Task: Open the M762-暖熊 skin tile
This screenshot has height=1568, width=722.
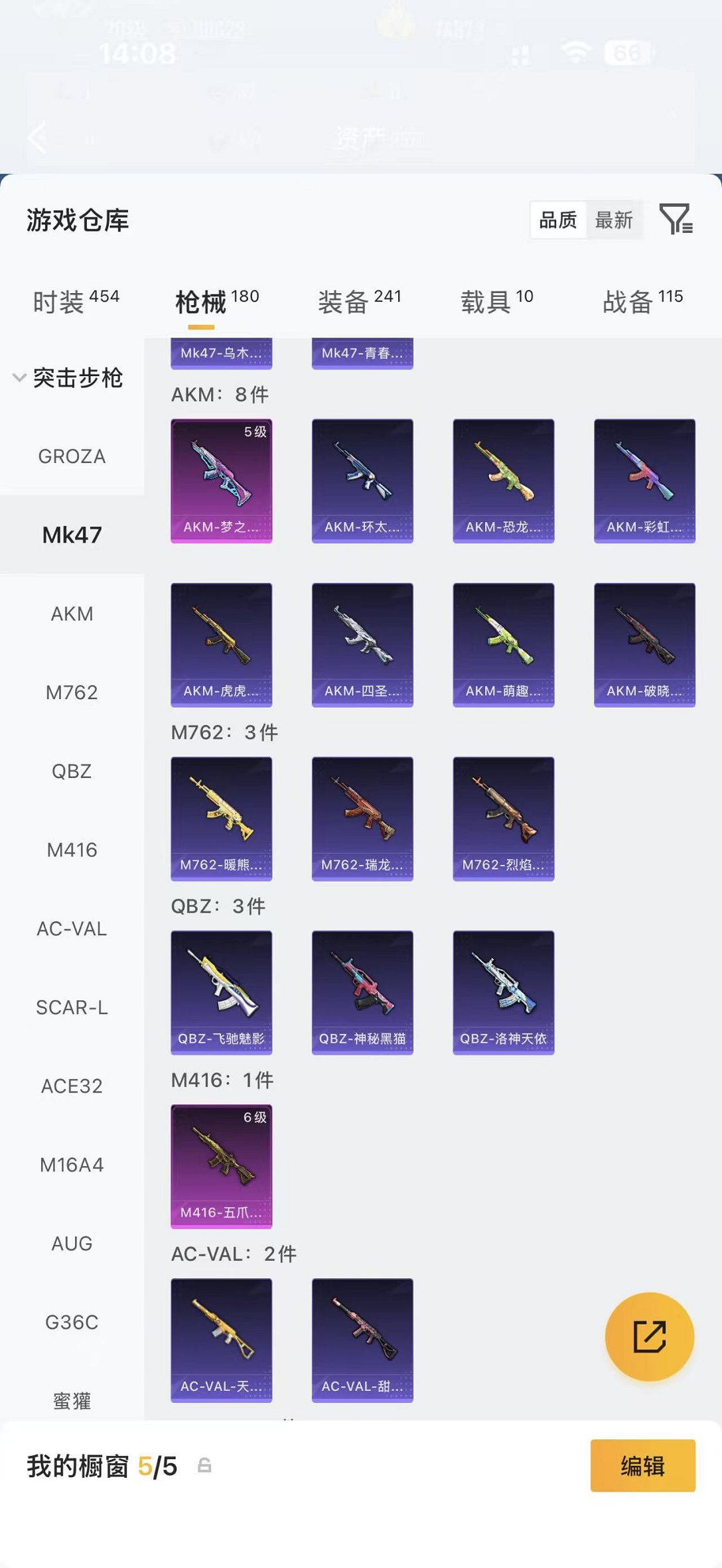Action: (221, 818)
